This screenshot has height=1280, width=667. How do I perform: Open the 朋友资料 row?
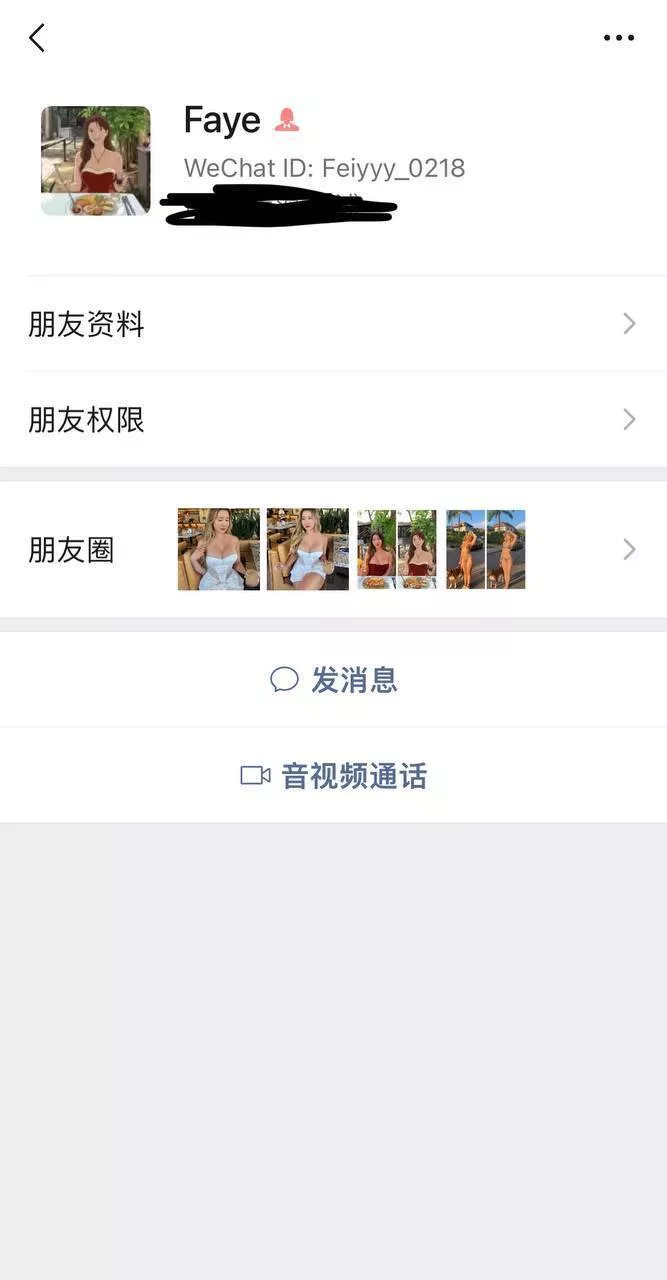(333, 324)
